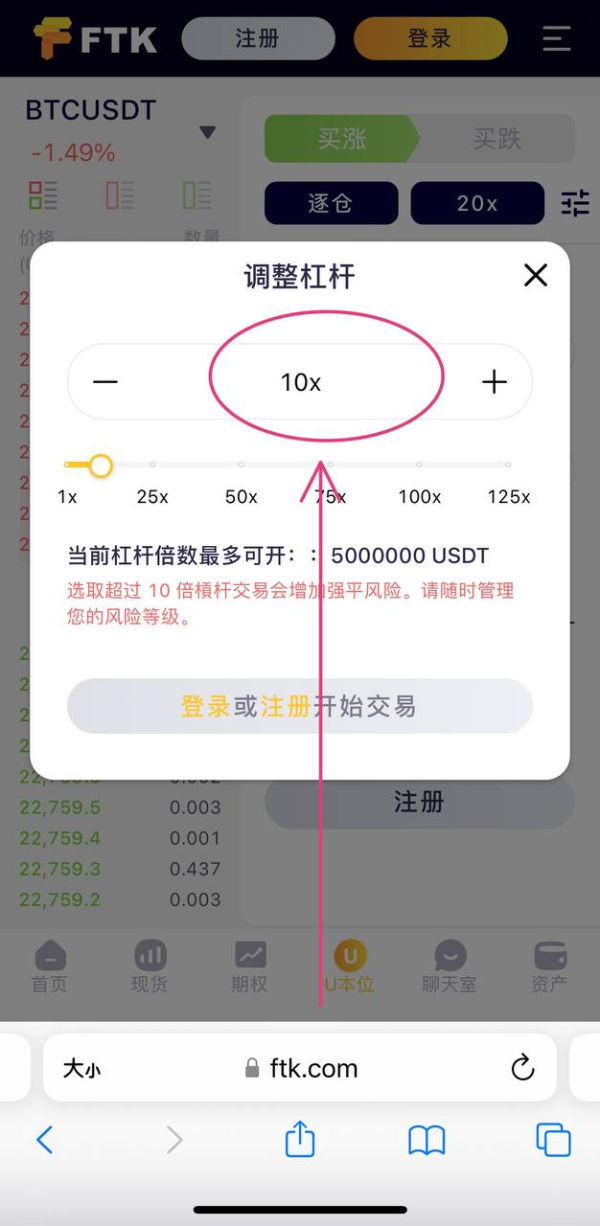Image resolution: width=600 pixels, height=1226 pixels.
Task: Open the 大小 page settings in Safari
Action: pyautogui.click(x=82, y=1068)
